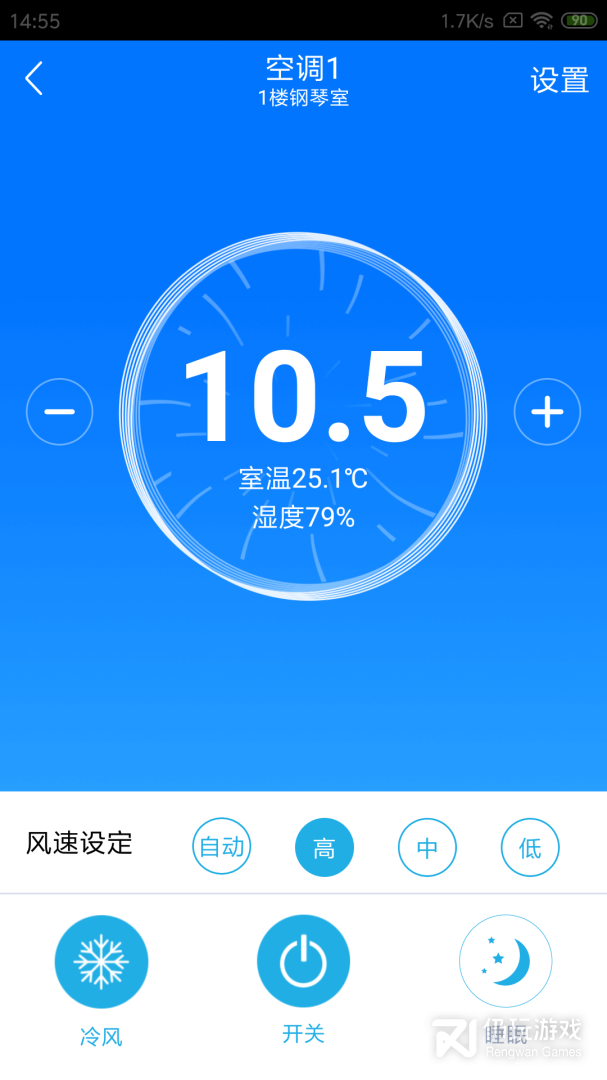
Task: Set fan speed to 自动
Action: point(222,848)
